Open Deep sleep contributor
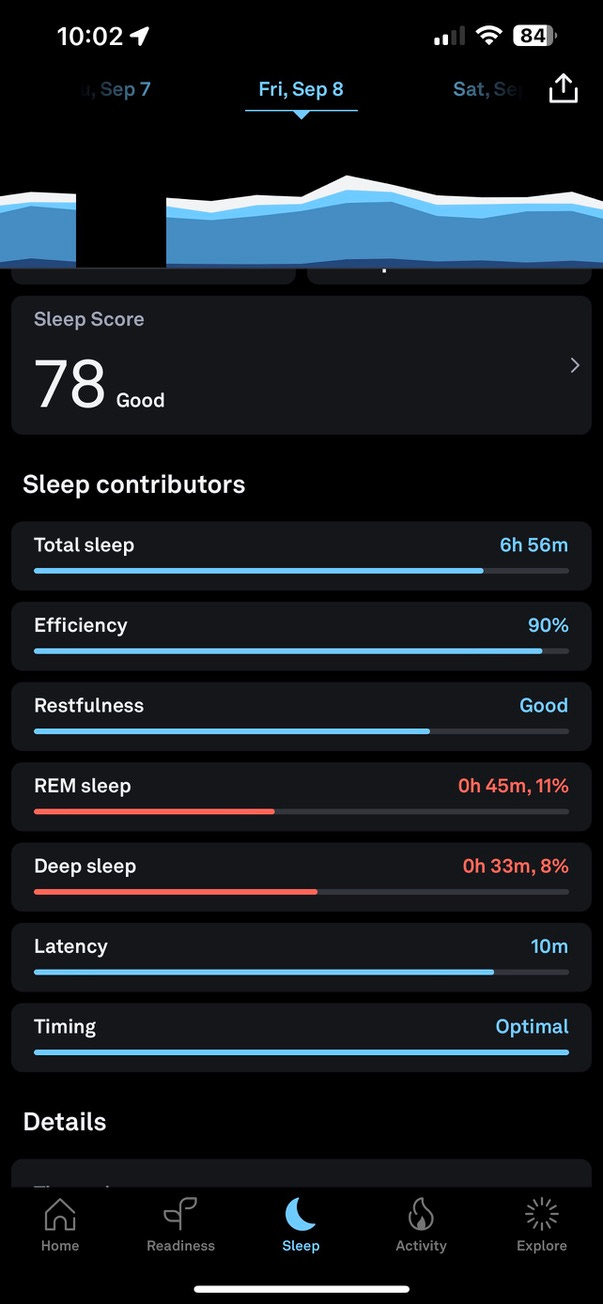Image resolution: width=603 pixels, height=1304 pixels. 301,877
